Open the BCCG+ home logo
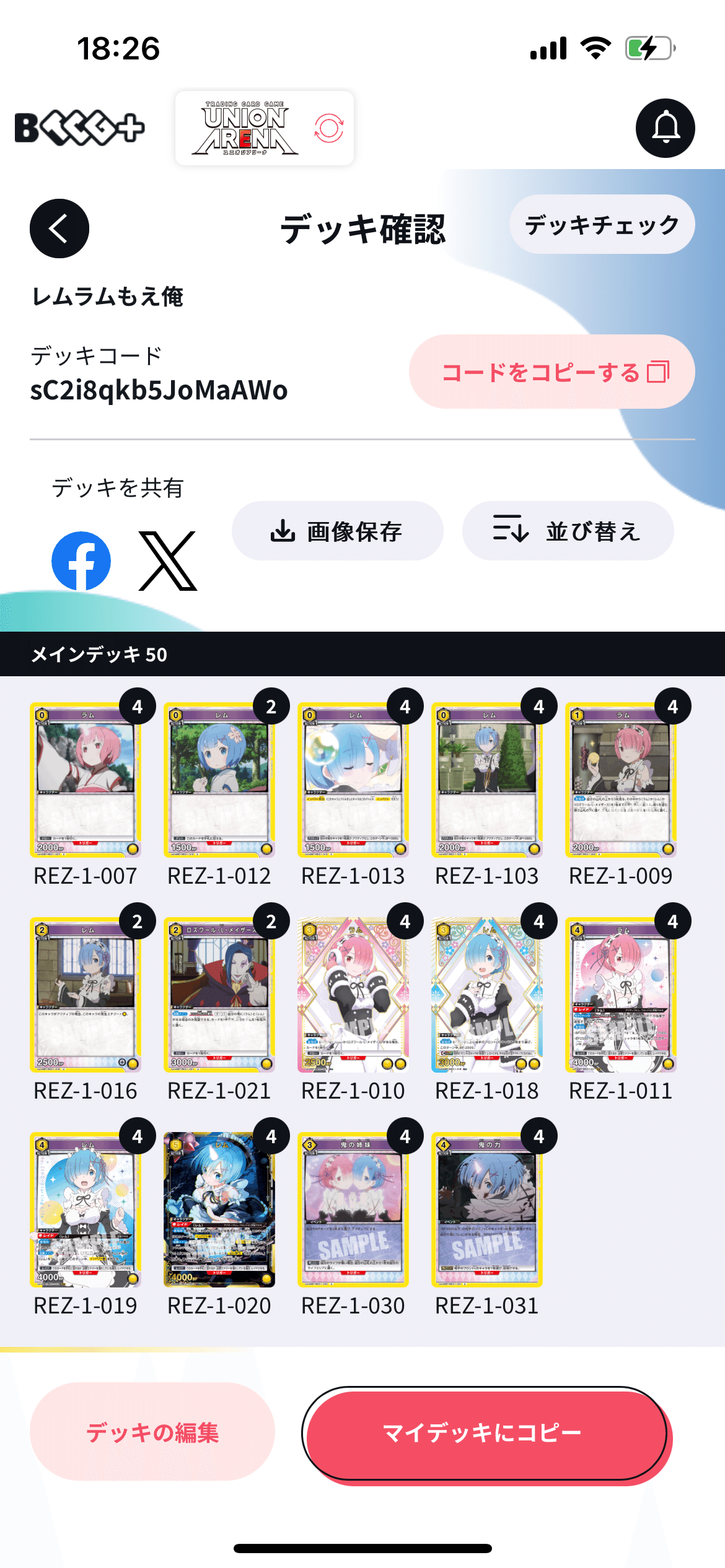This screenshot has height=1568, width=725. (81, 126)
